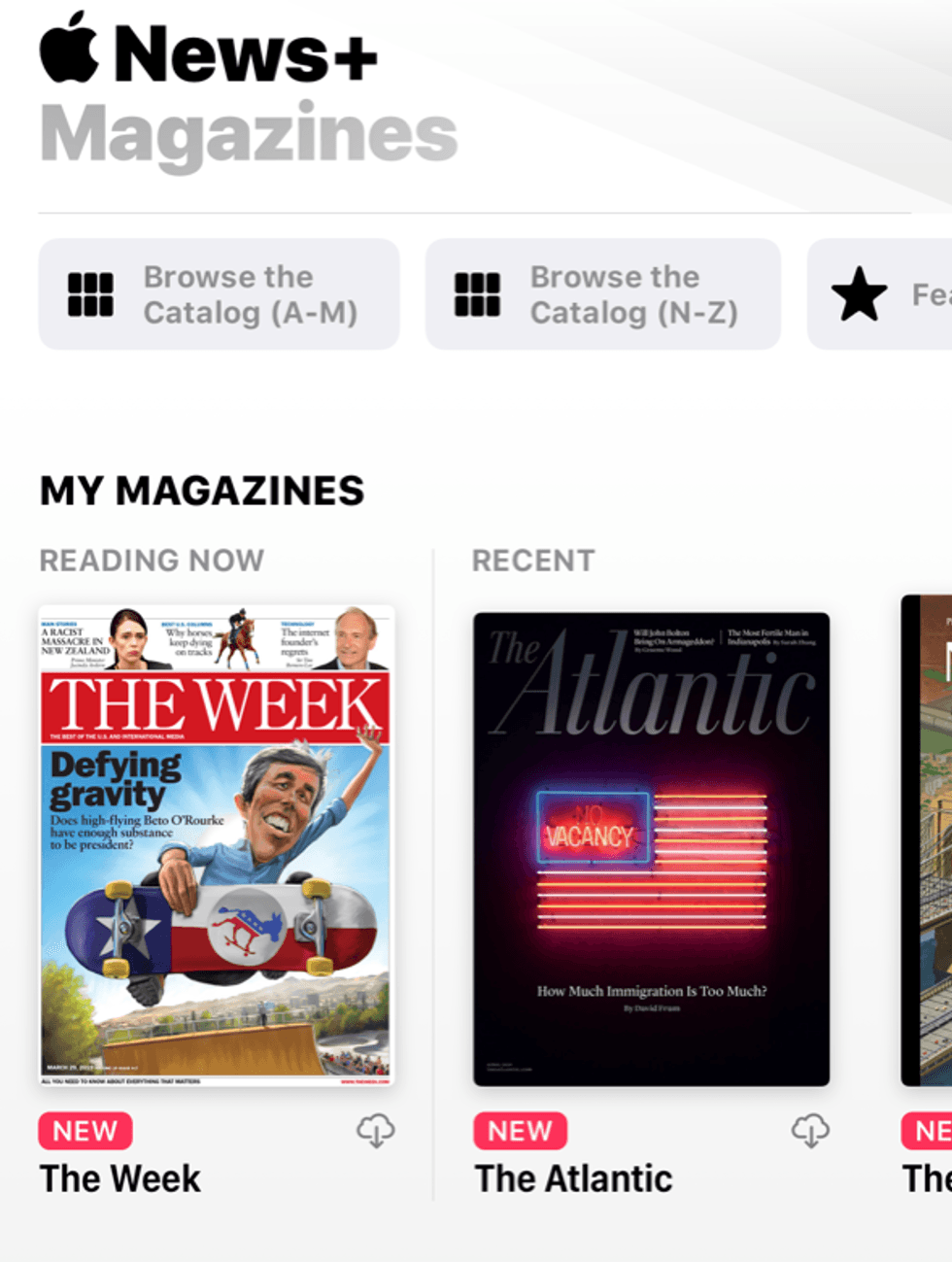
Task: Click the star icon next to Featured
Action: pyautogui.click(x=859, y=293)
